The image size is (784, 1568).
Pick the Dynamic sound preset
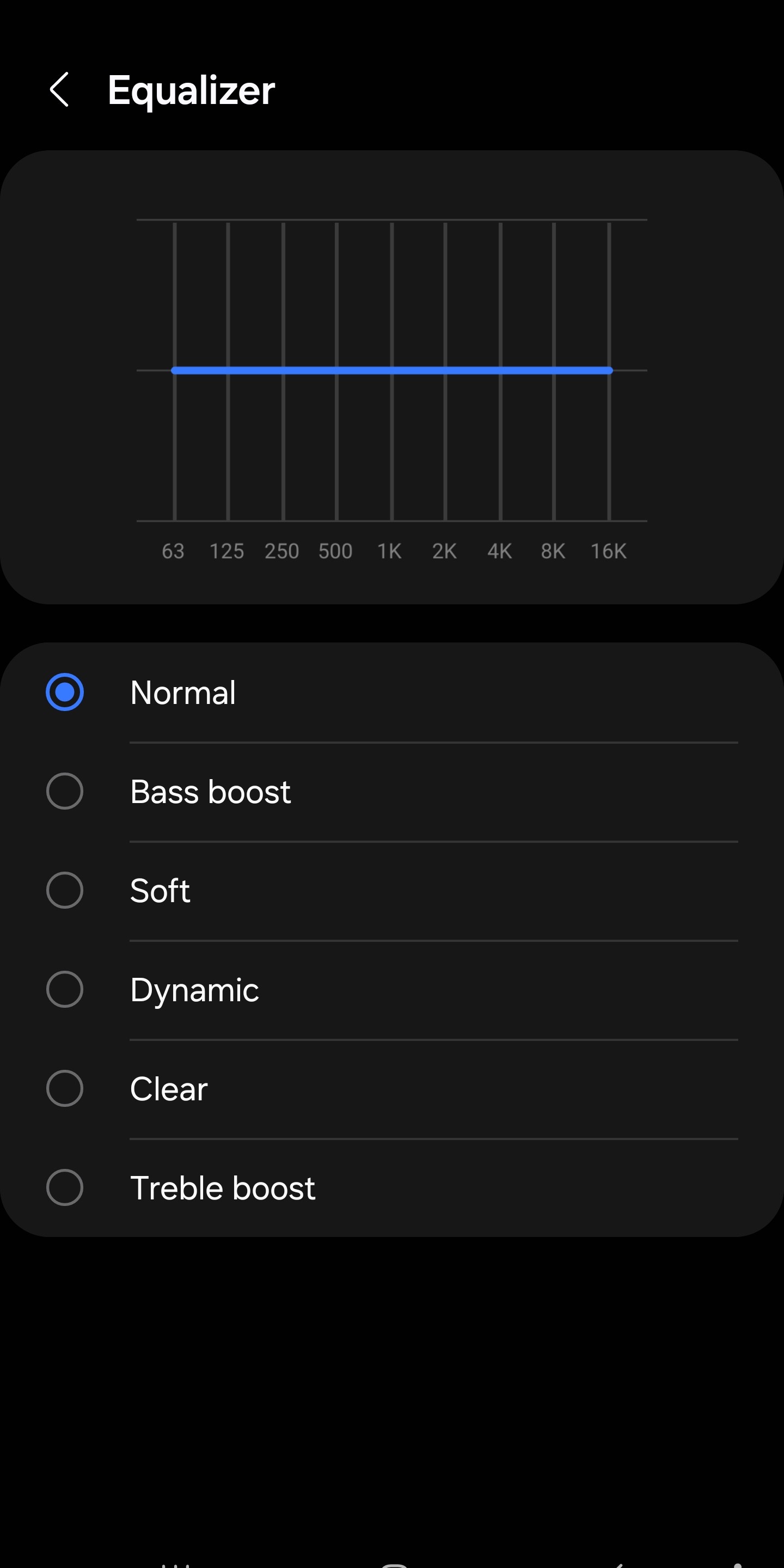pyautogui.click(x=65, y=990)
